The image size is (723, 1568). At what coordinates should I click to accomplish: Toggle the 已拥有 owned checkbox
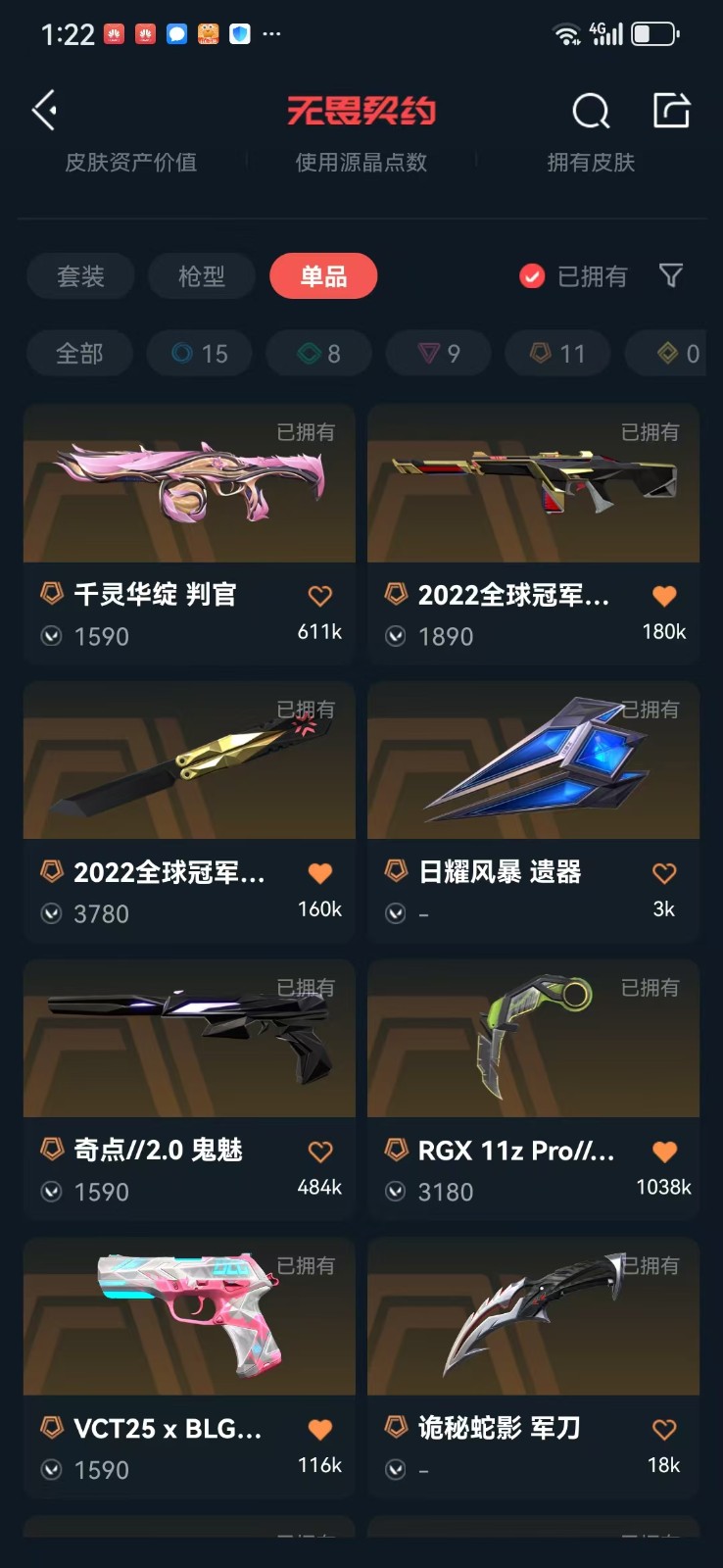point(532,276)
